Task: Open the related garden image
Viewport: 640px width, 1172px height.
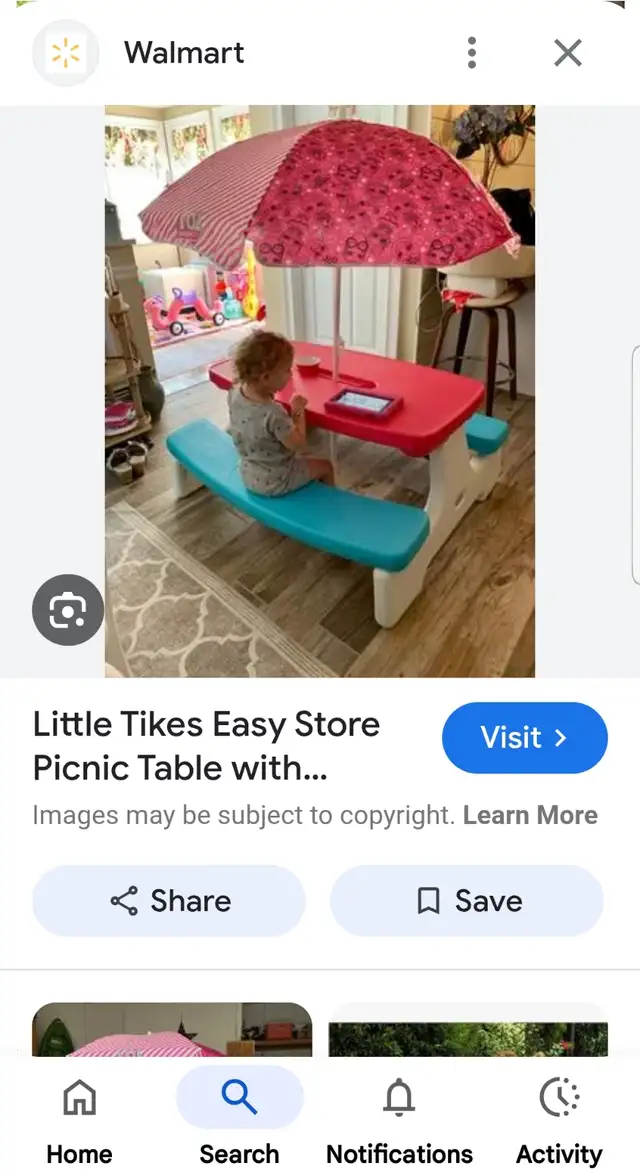Action: (468, 1031)
